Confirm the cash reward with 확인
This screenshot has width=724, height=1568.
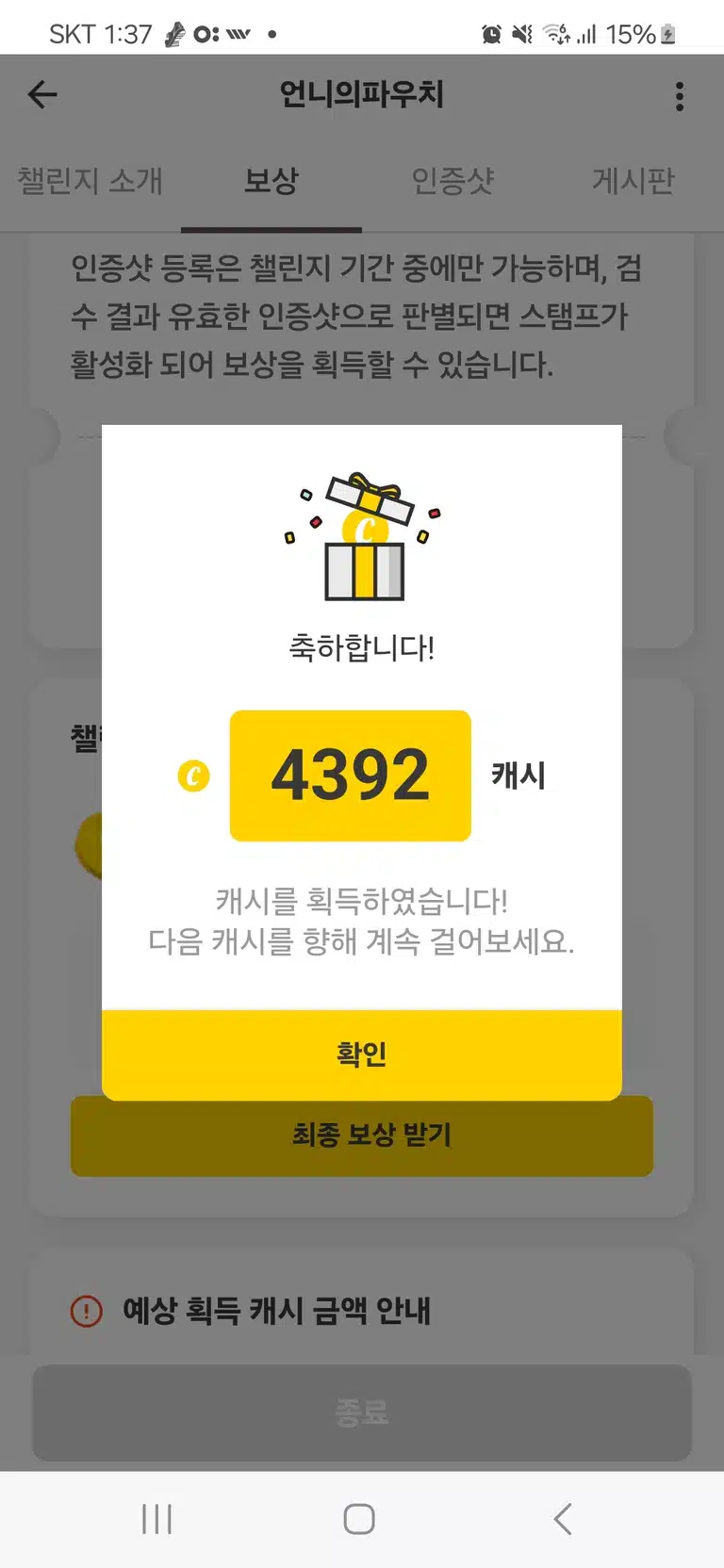click(362, 1054)
